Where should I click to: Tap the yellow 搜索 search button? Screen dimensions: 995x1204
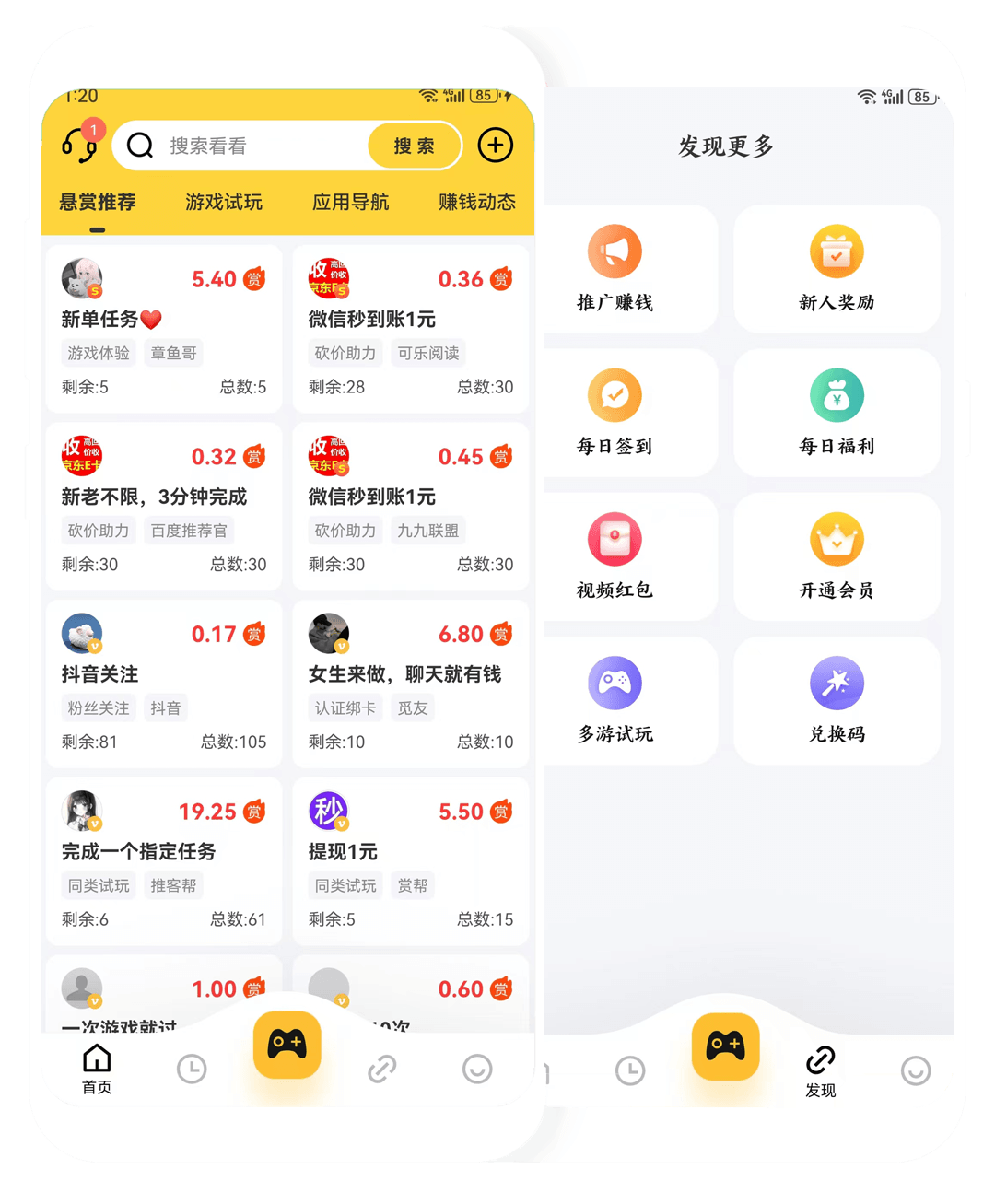(x=414, y=146)
